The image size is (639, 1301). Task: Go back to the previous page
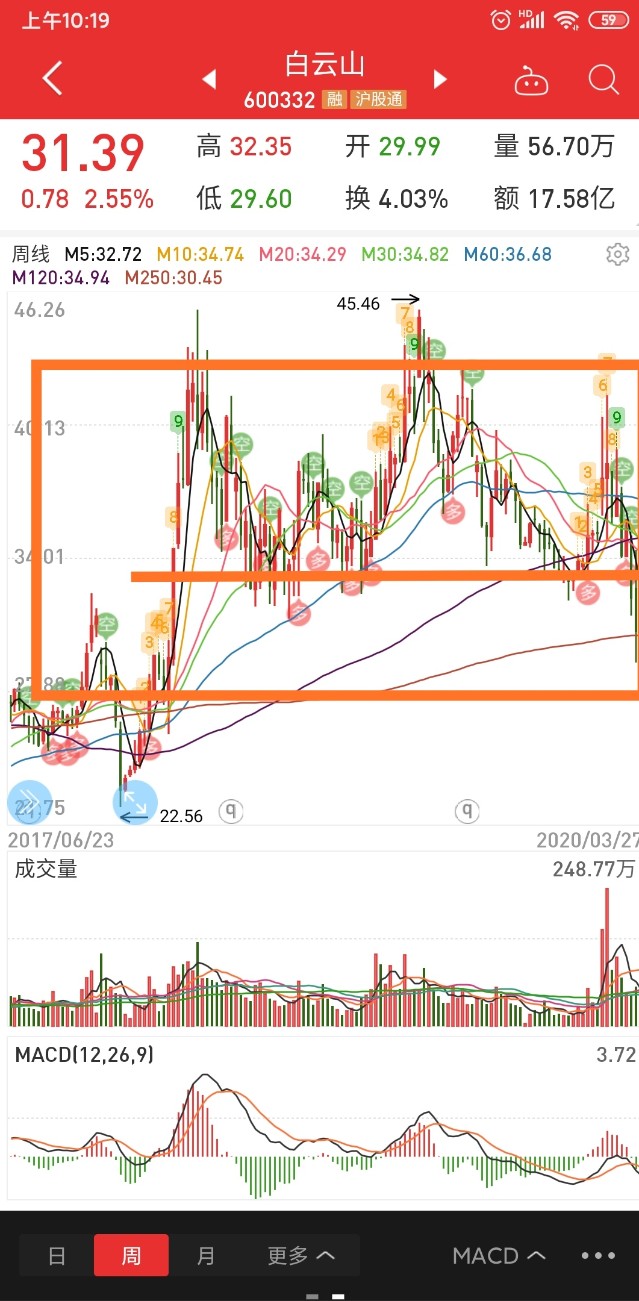click(53, 78)
